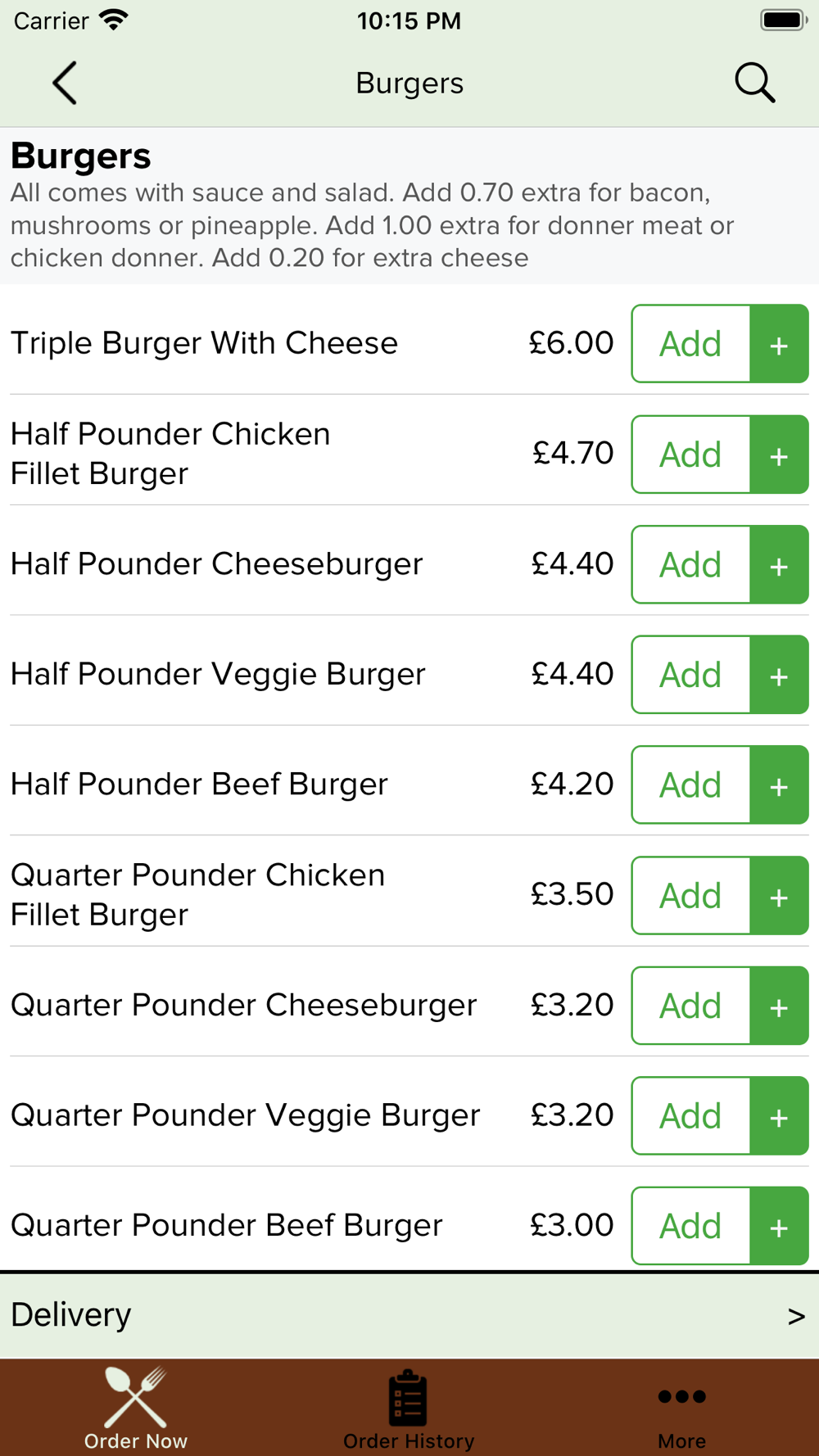Add Triple Burger With Cheese to order

pyautogui.click(x=720, y=344)
